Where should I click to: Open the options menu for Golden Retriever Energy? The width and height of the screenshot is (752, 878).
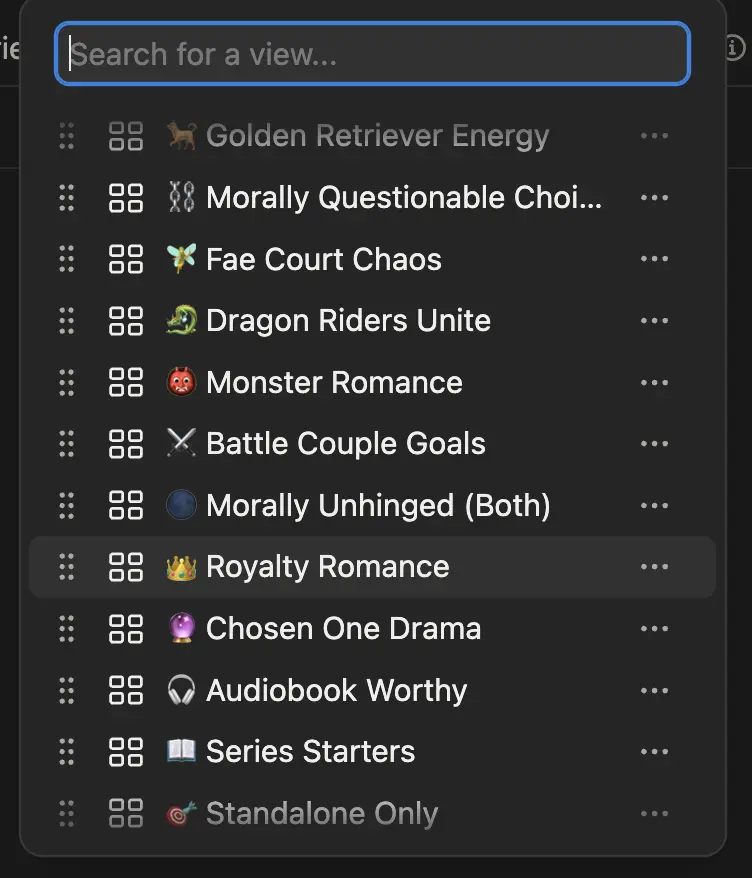click(x=654, y=135)
